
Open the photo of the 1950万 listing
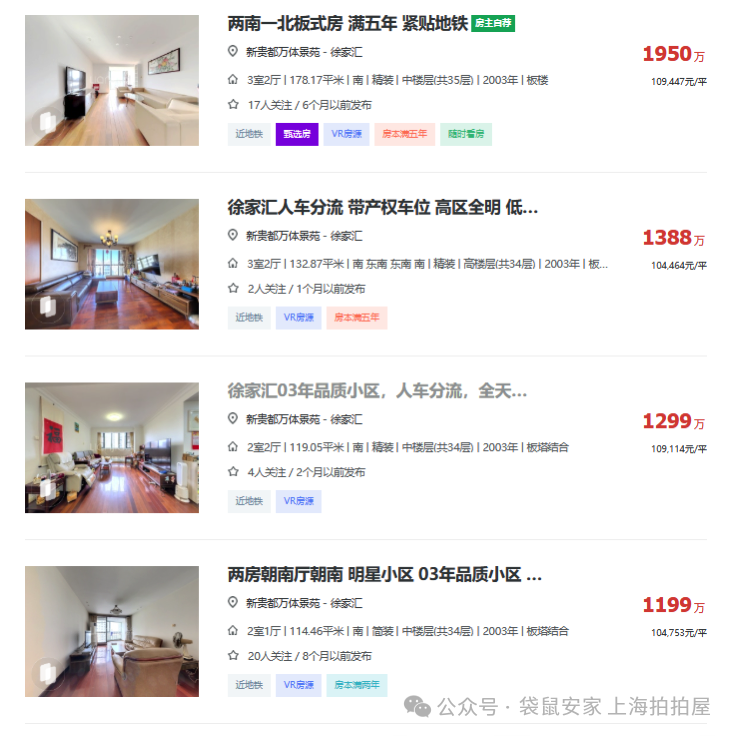pyautogui.click(x=112, y=81)
